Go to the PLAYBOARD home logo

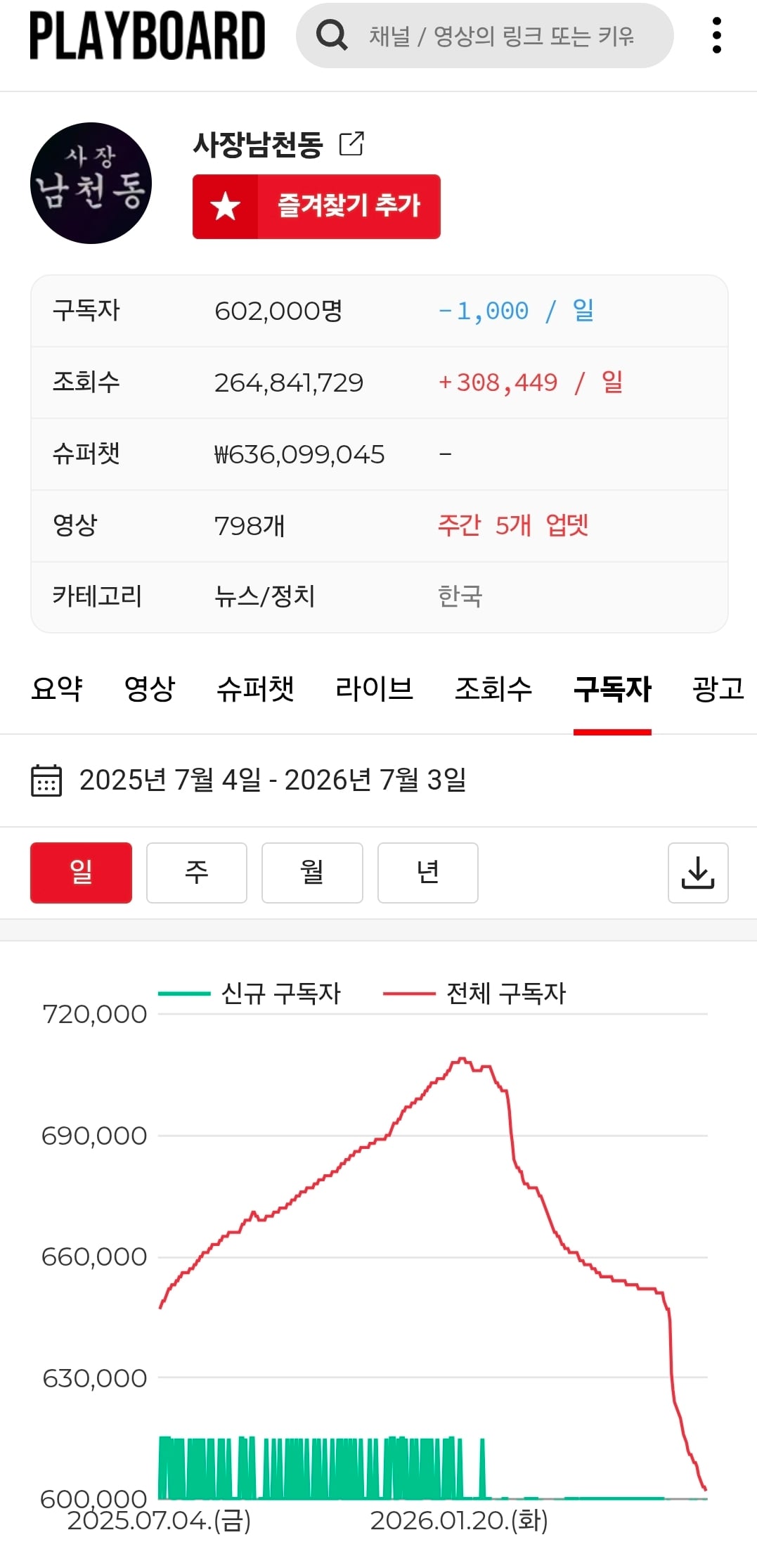point(148,36)
